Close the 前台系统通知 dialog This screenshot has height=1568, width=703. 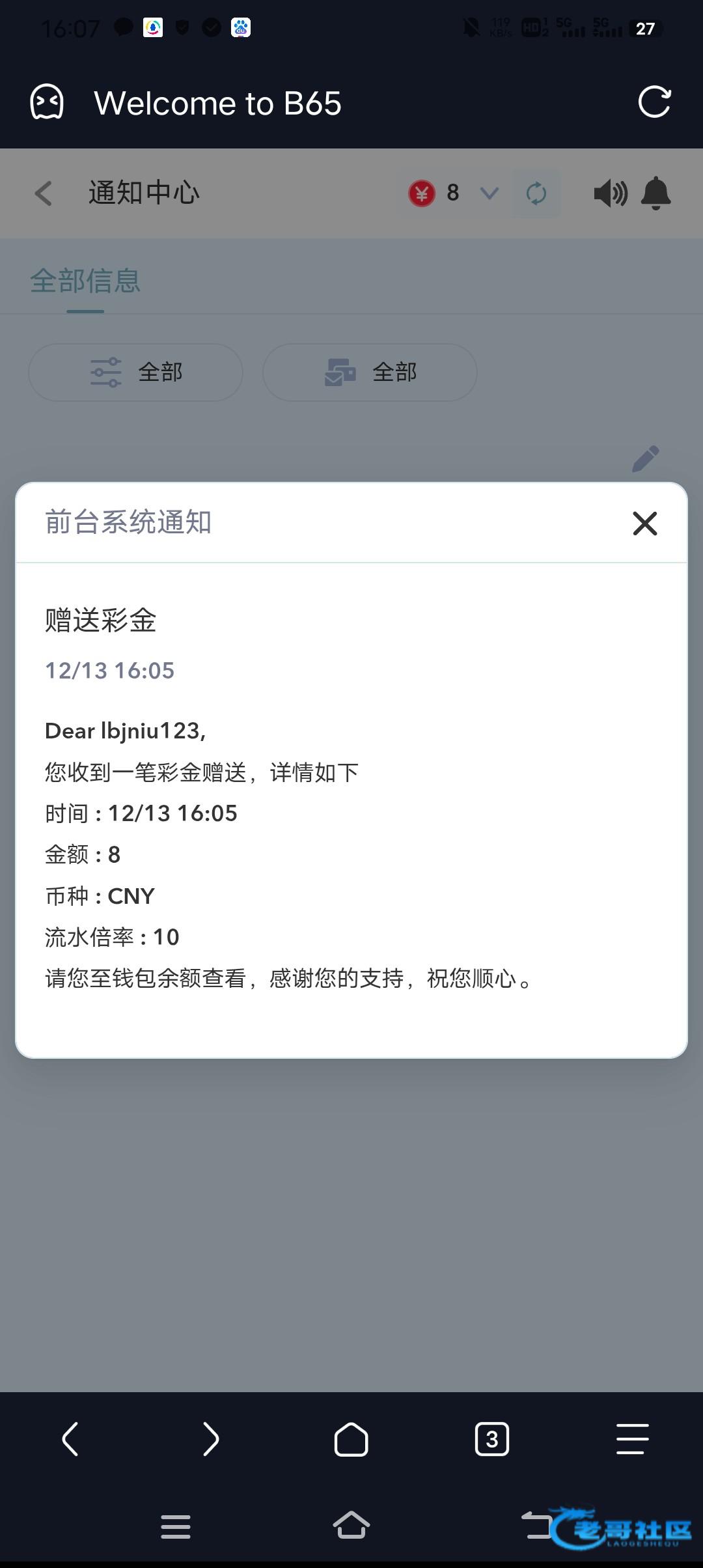click(x=644, y=523)
